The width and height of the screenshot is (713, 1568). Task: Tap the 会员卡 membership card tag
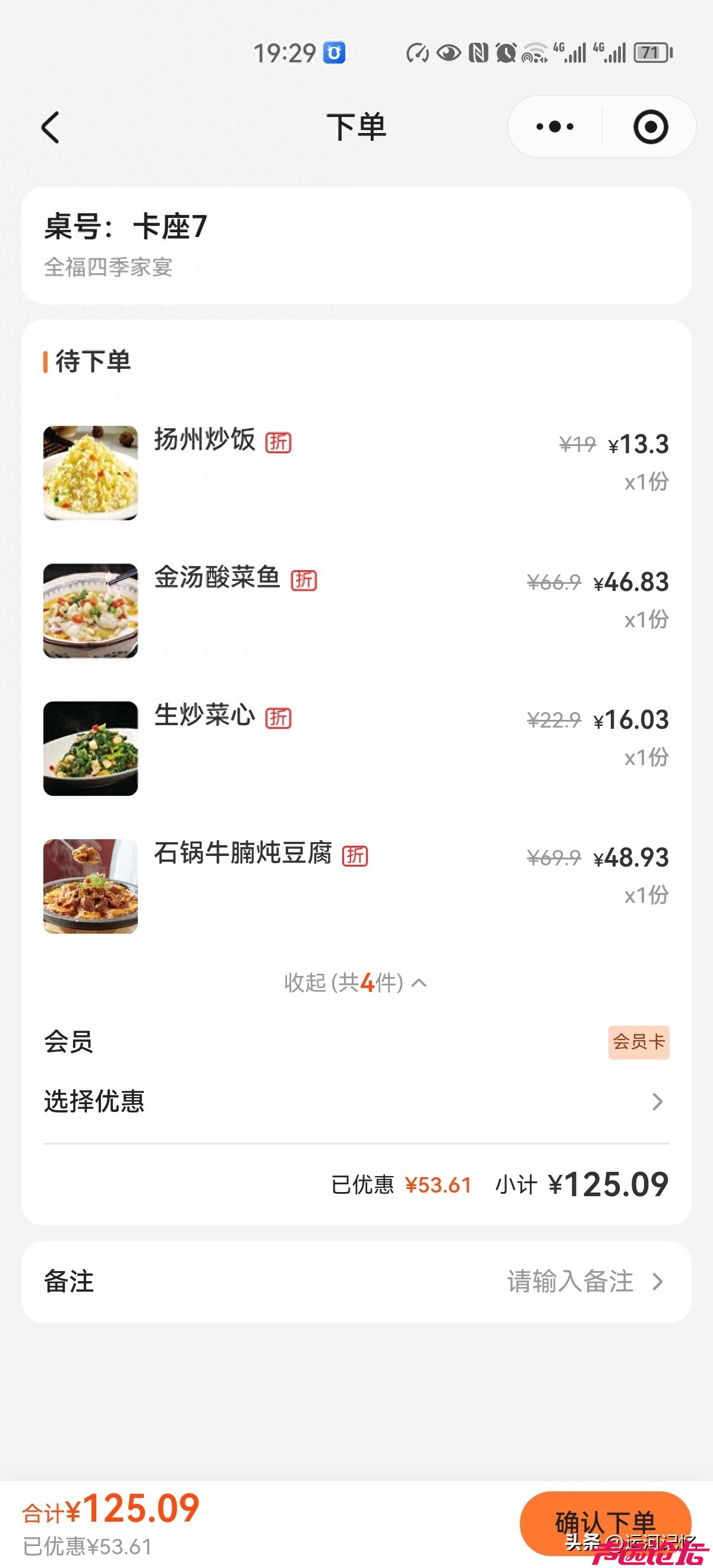638,1042
